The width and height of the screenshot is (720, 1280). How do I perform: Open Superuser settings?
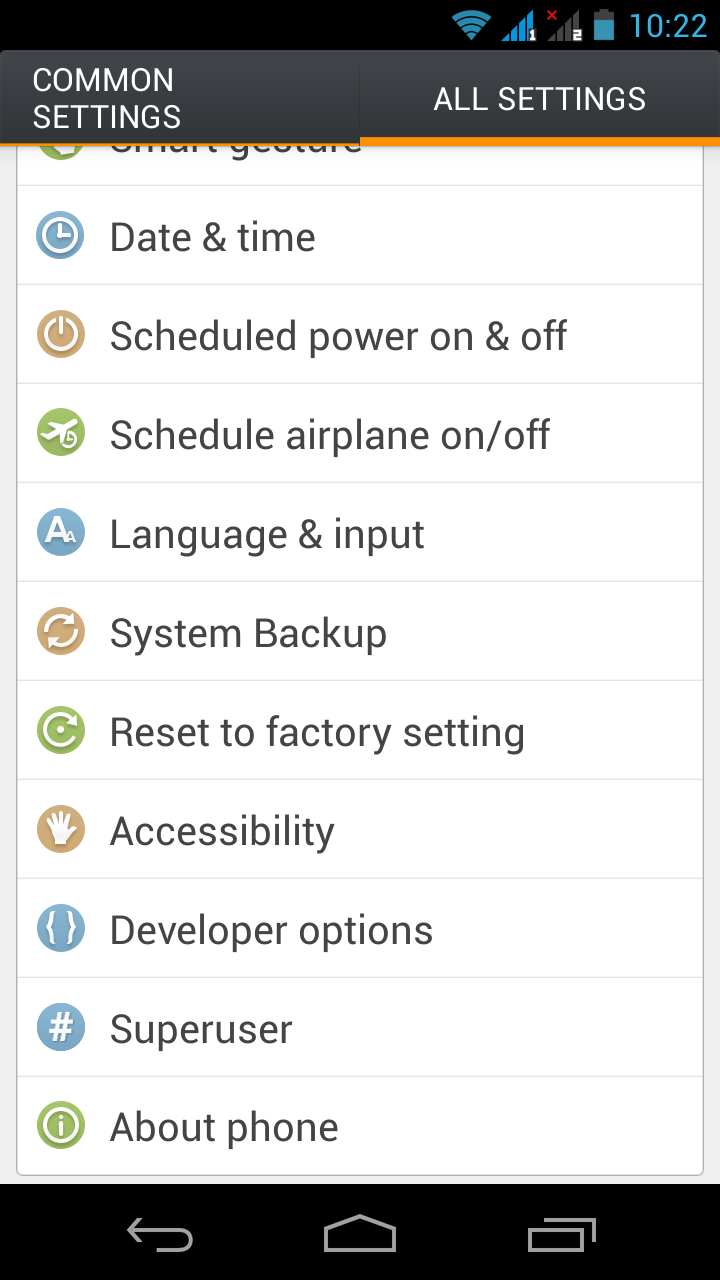pyautogui.click(x=360, y=1028)
